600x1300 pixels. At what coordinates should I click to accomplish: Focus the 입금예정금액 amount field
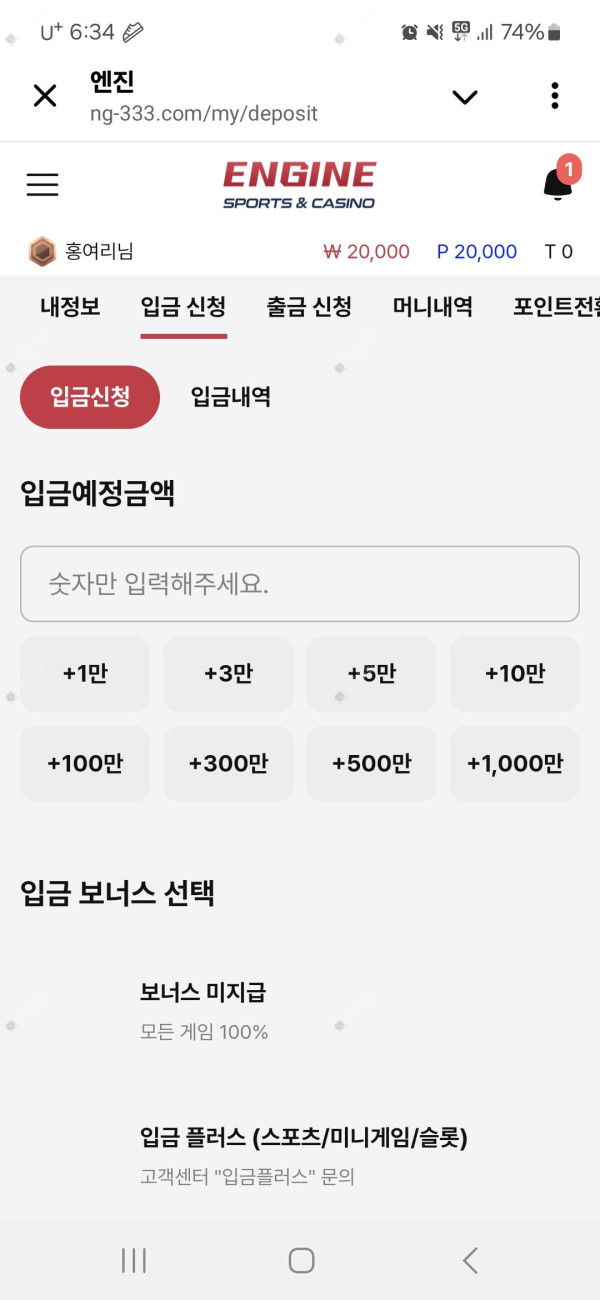click(x=300, y=584)
